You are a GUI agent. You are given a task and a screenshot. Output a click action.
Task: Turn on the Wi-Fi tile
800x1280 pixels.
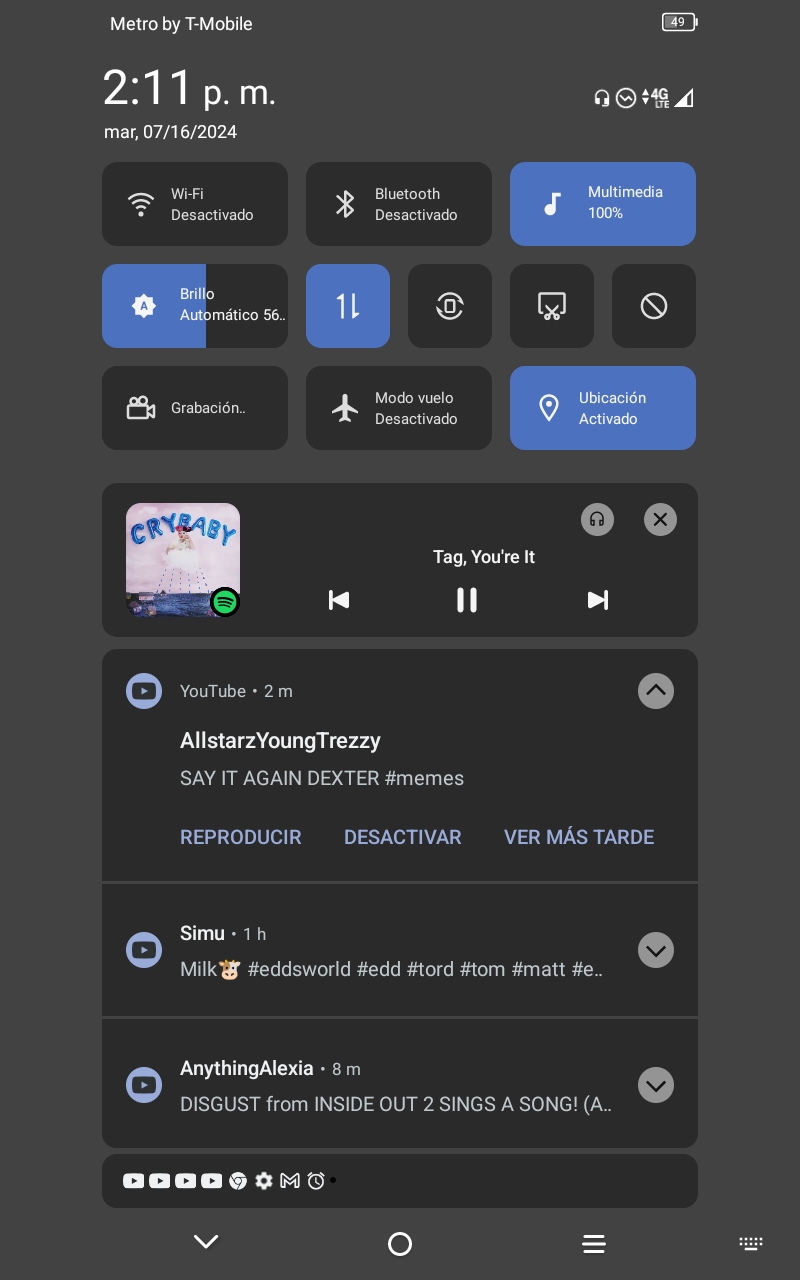(x=194, y=204)
